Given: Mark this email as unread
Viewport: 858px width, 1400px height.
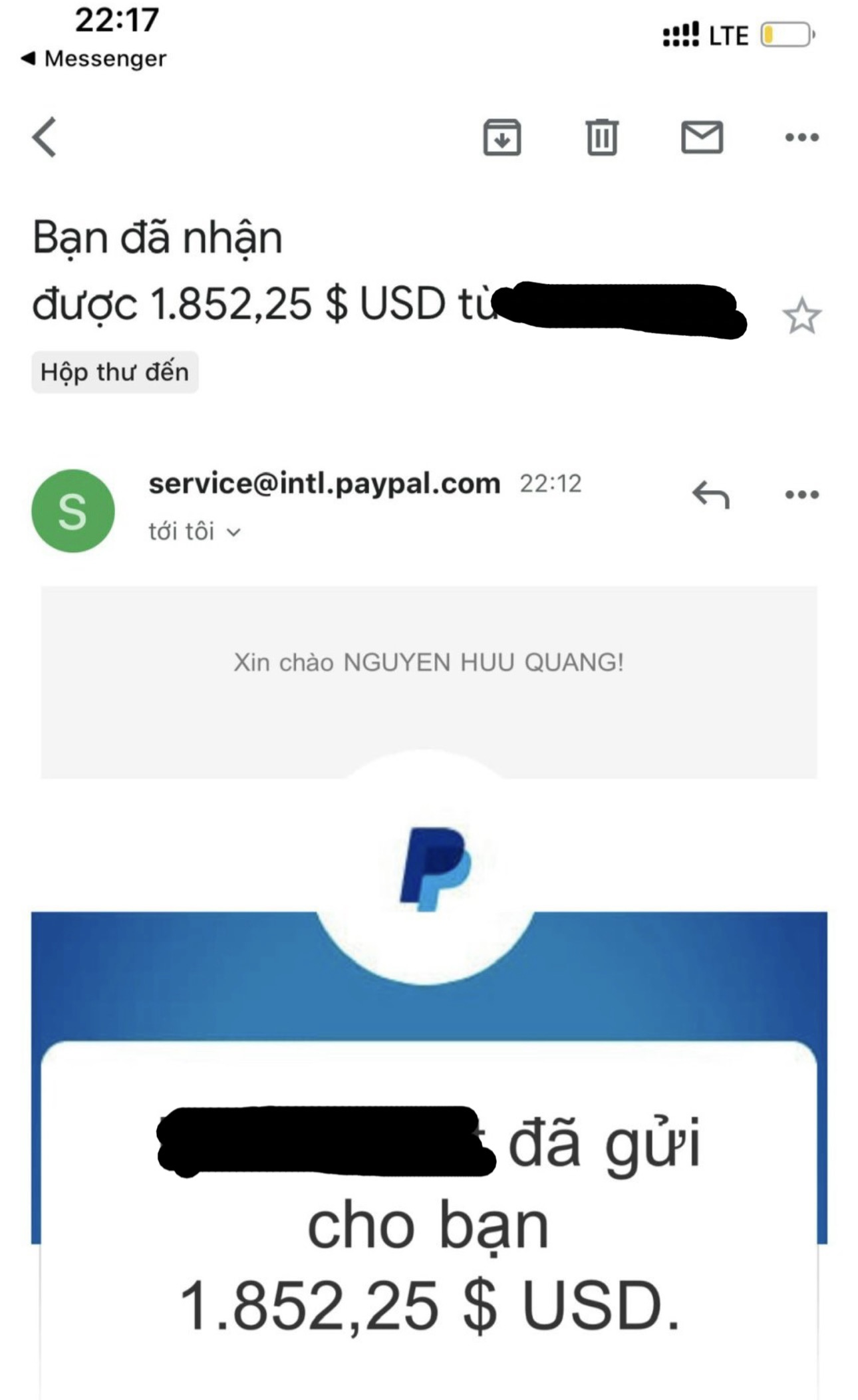Looking at the screenshot, I should (x=702, y=137).
